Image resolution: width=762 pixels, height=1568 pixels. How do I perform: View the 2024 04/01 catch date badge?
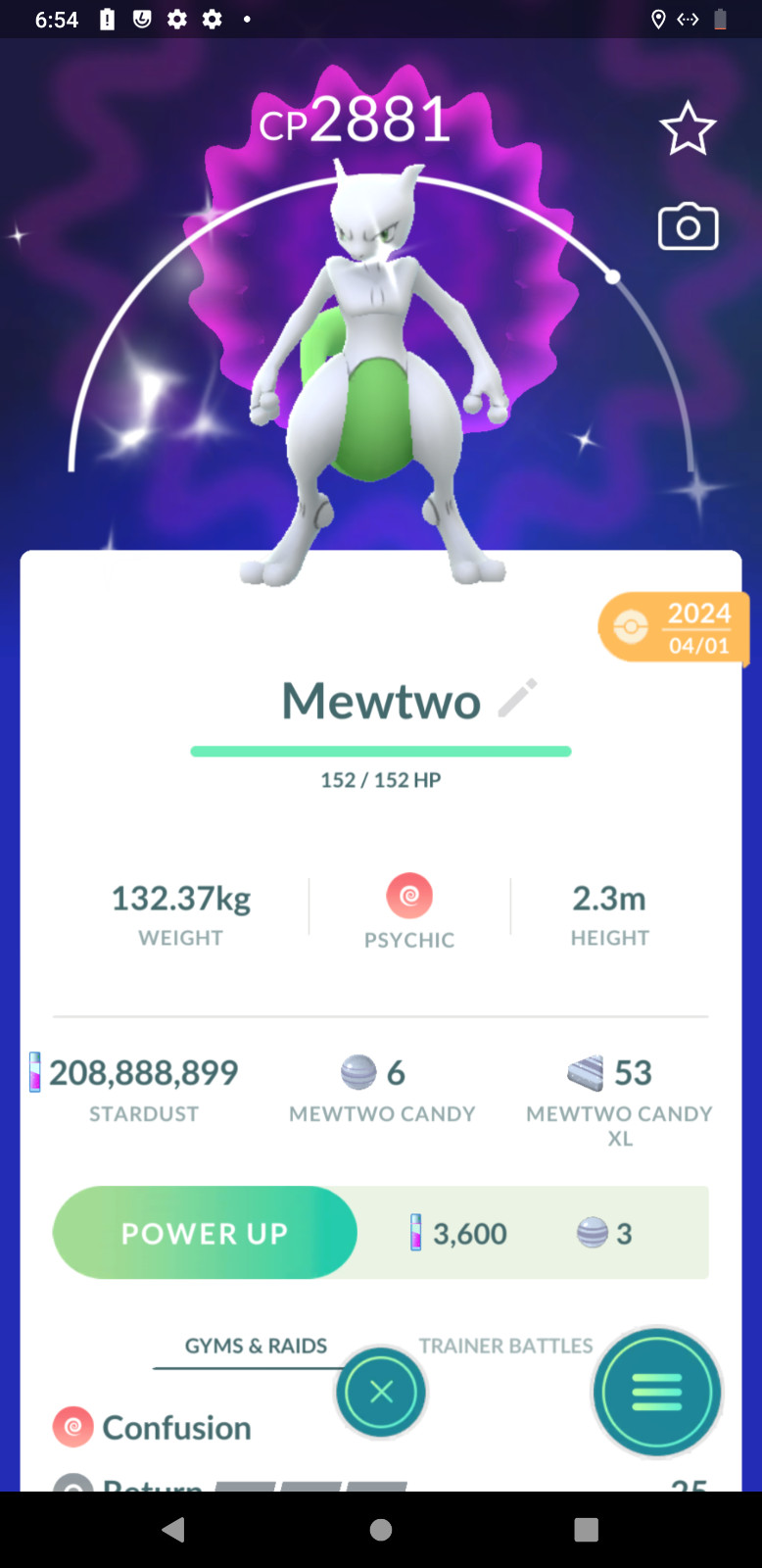point(674,628)
